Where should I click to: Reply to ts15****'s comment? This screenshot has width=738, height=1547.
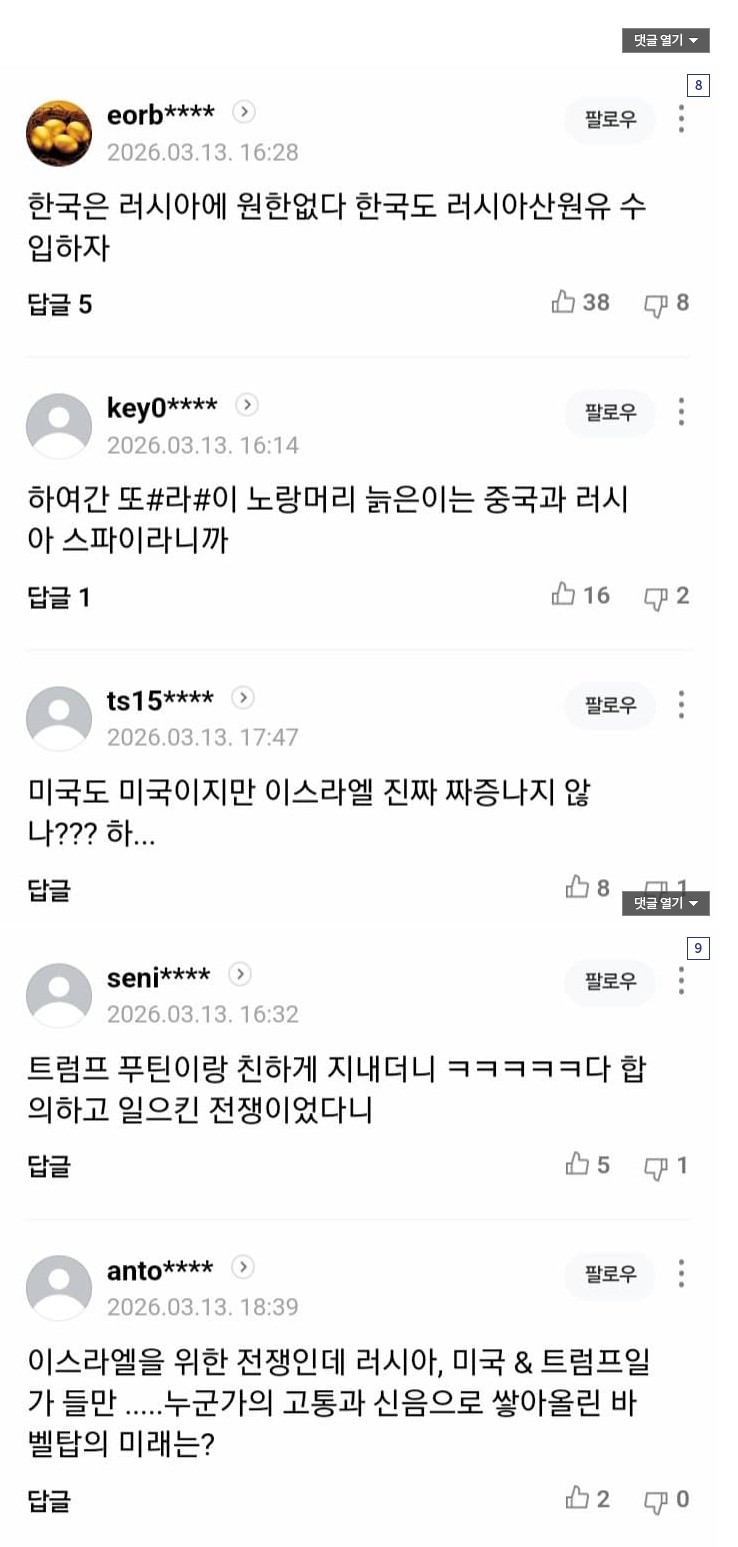(x=50, y=889)
